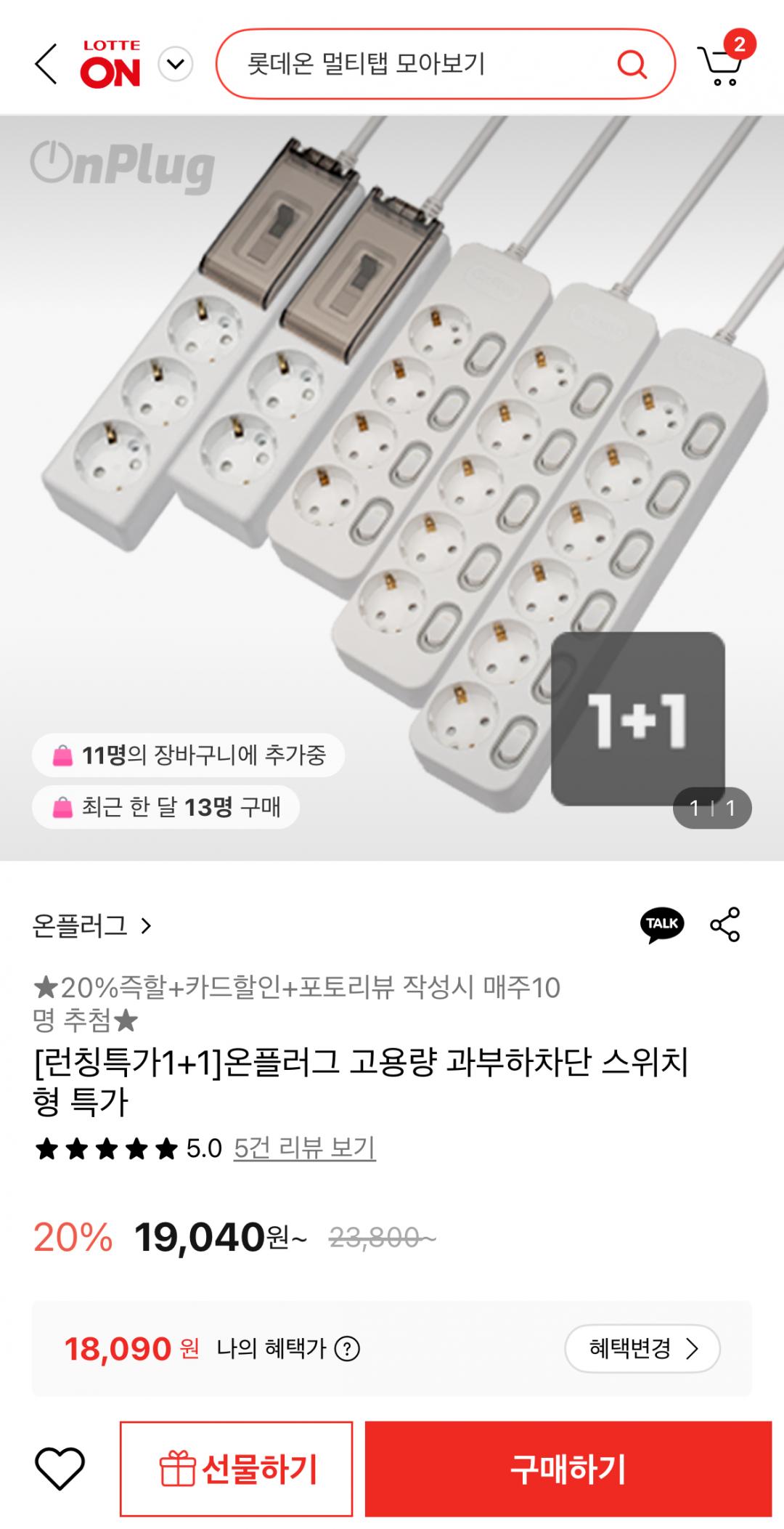
Task: Go back using the top-left arrow
Action: tap(46, 65)
